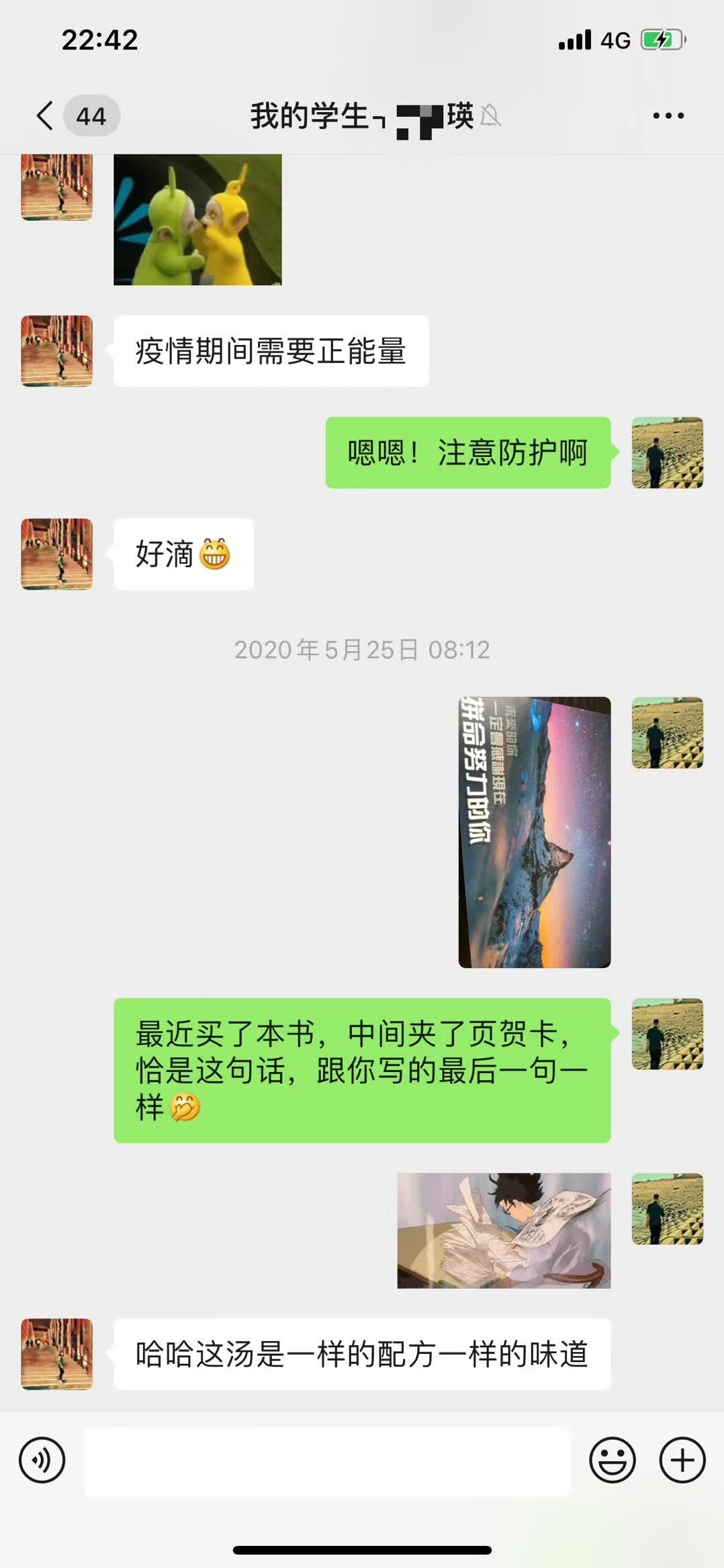
Task: Open the emoji sticker panel
Action: tap(612, 1460)
